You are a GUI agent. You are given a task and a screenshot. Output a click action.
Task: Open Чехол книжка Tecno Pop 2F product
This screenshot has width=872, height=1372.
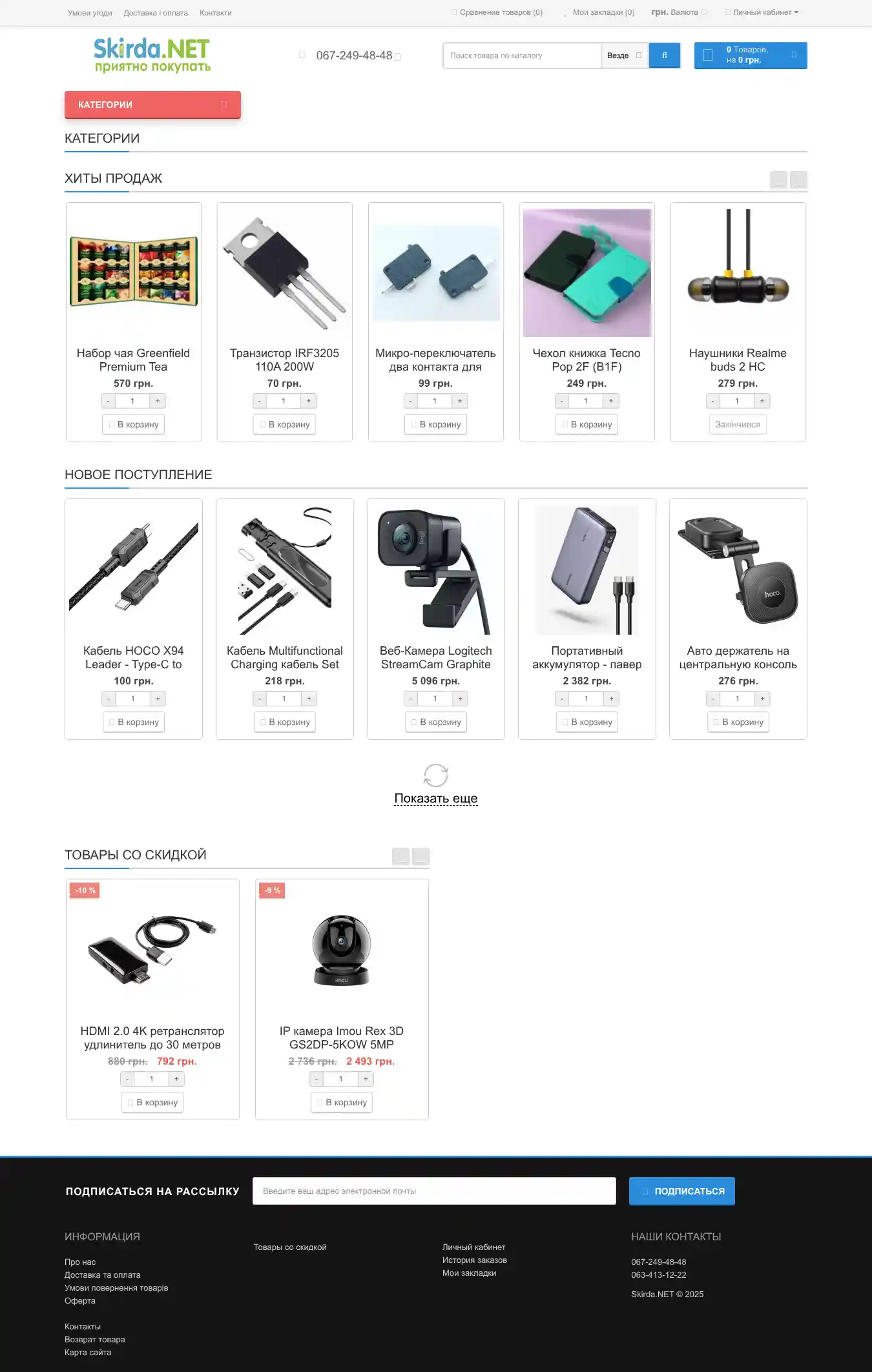click(587, 360)
